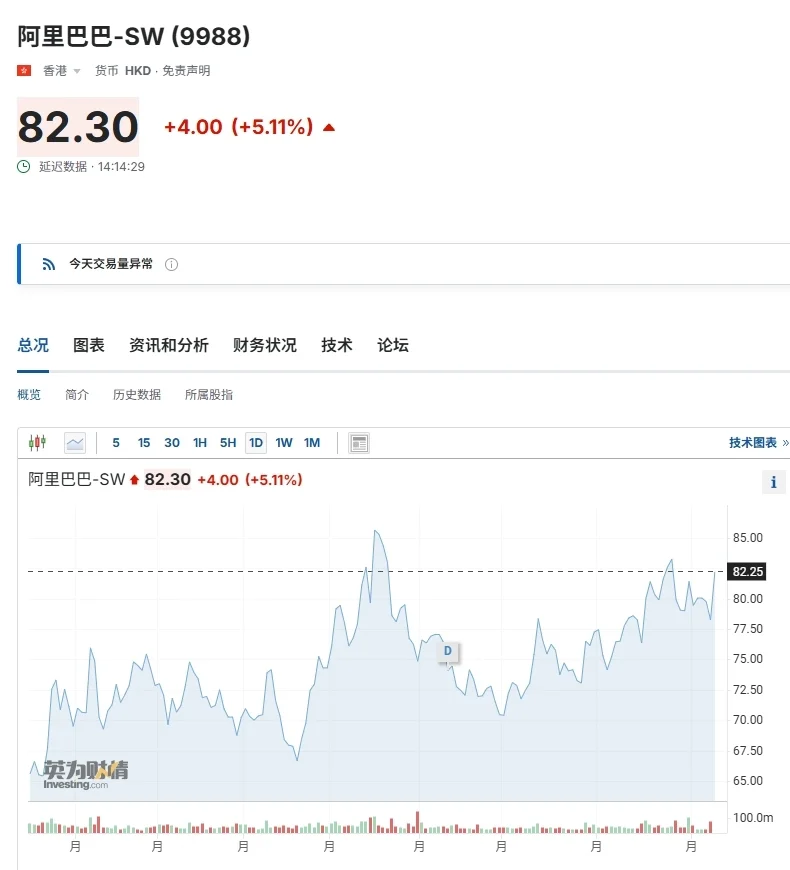Open the 资讯和分析 tab
790x870 pixels.
(x=169, y=345)
